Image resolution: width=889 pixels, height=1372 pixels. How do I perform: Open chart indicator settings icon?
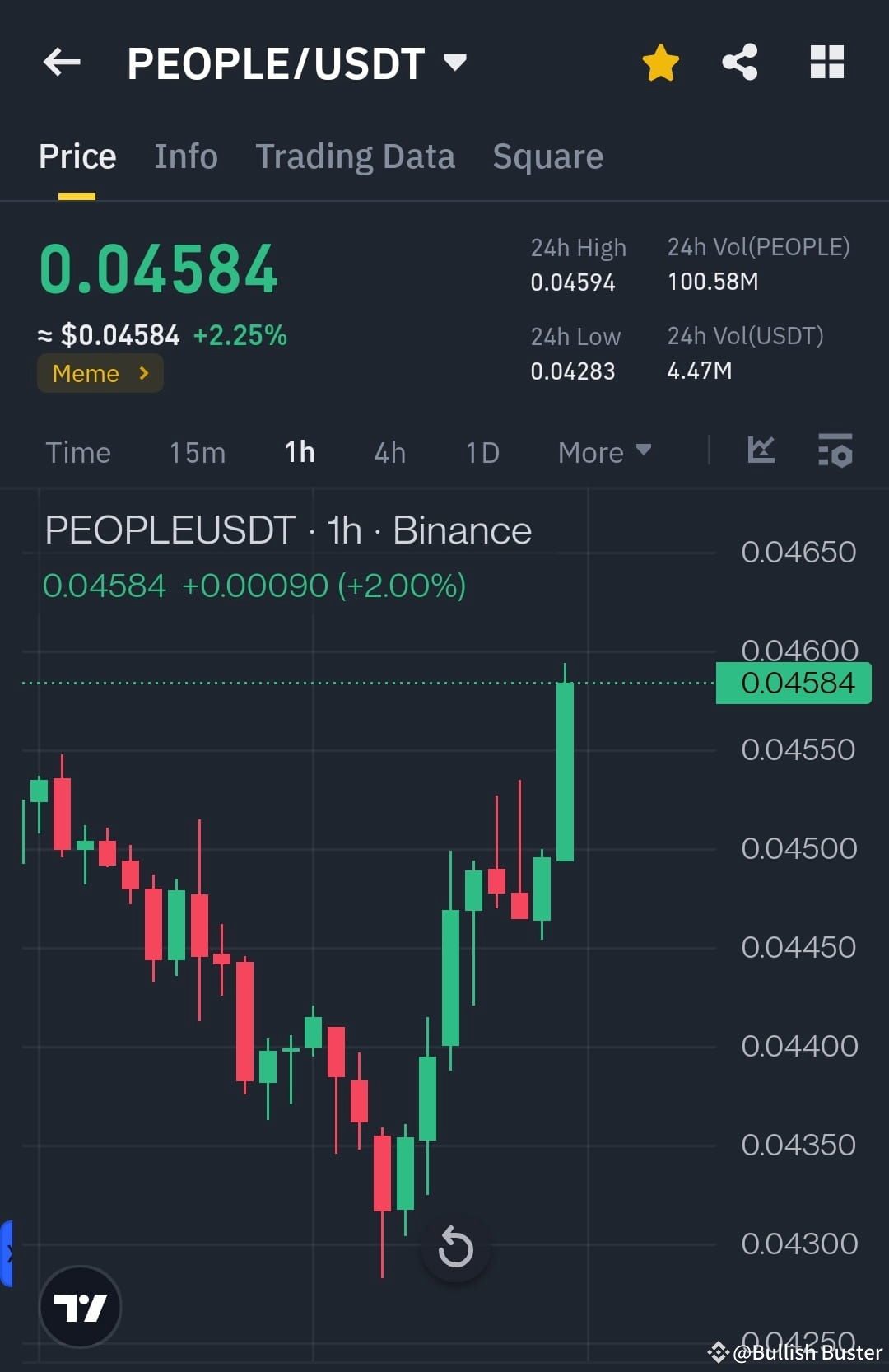[834, 450]
